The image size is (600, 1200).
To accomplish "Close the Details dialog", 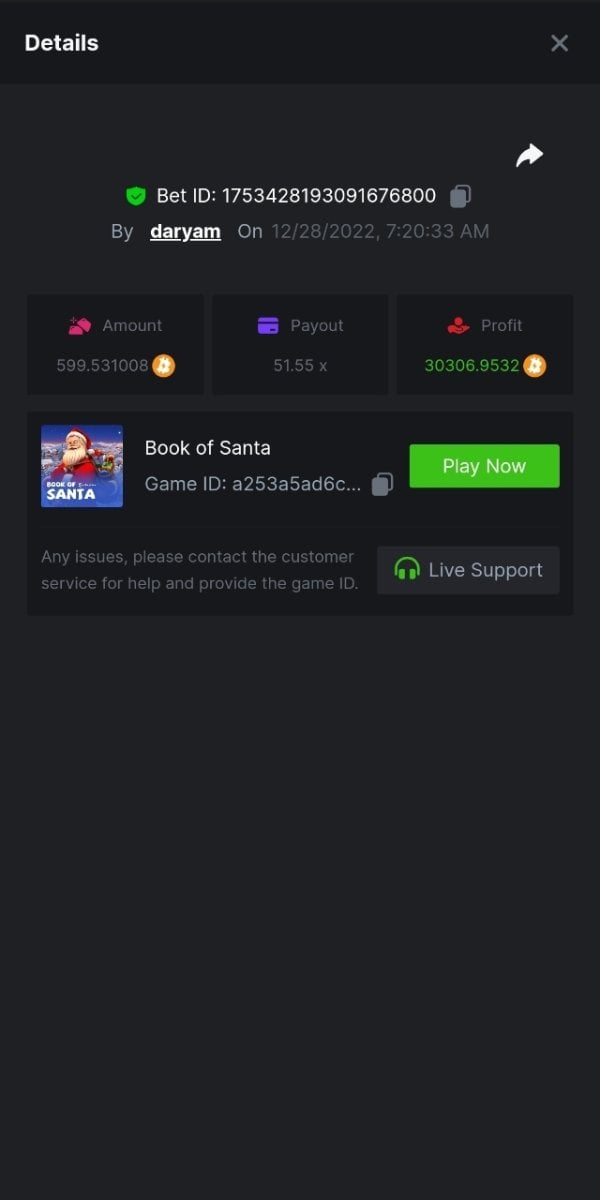I will (559, 43).
